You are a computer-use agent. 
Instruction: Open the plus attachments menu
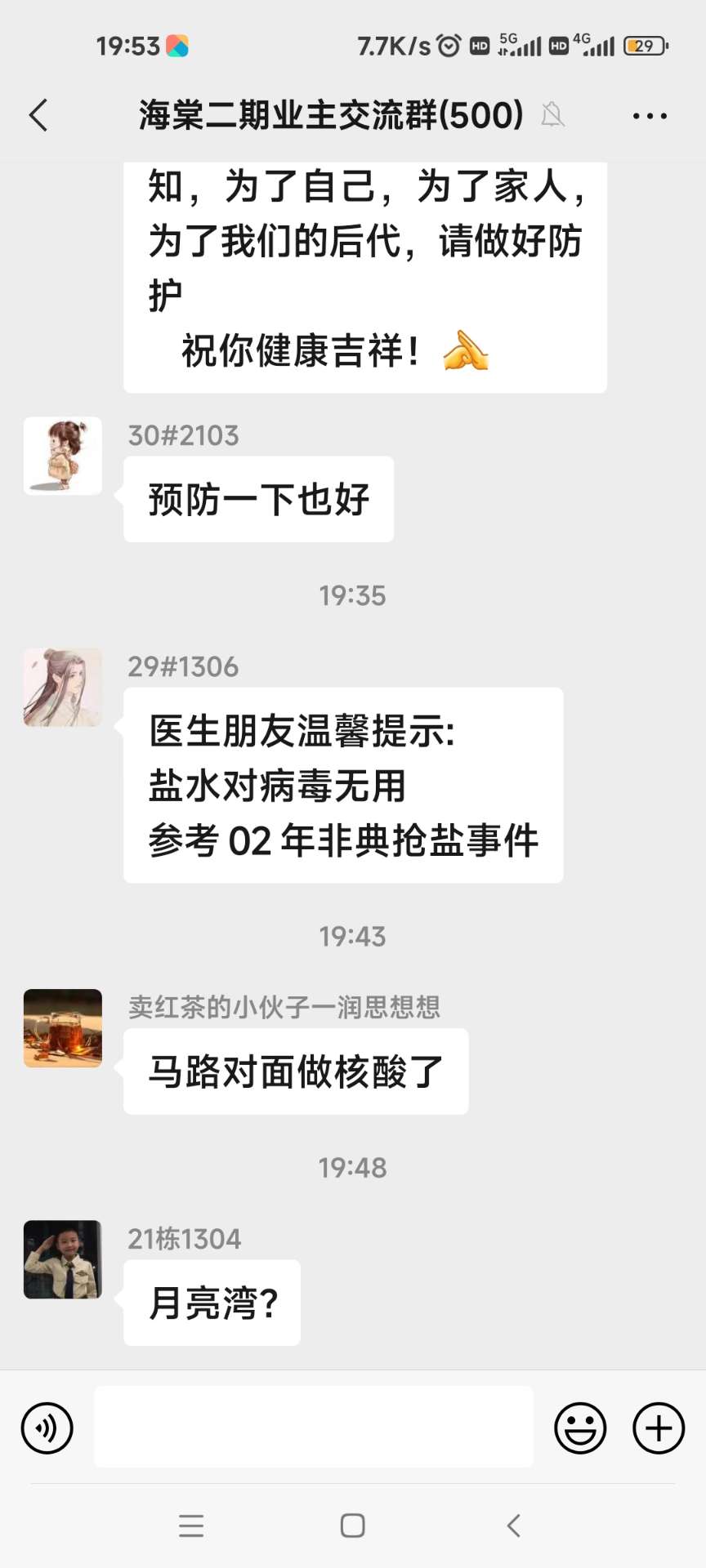point(659,1428)
